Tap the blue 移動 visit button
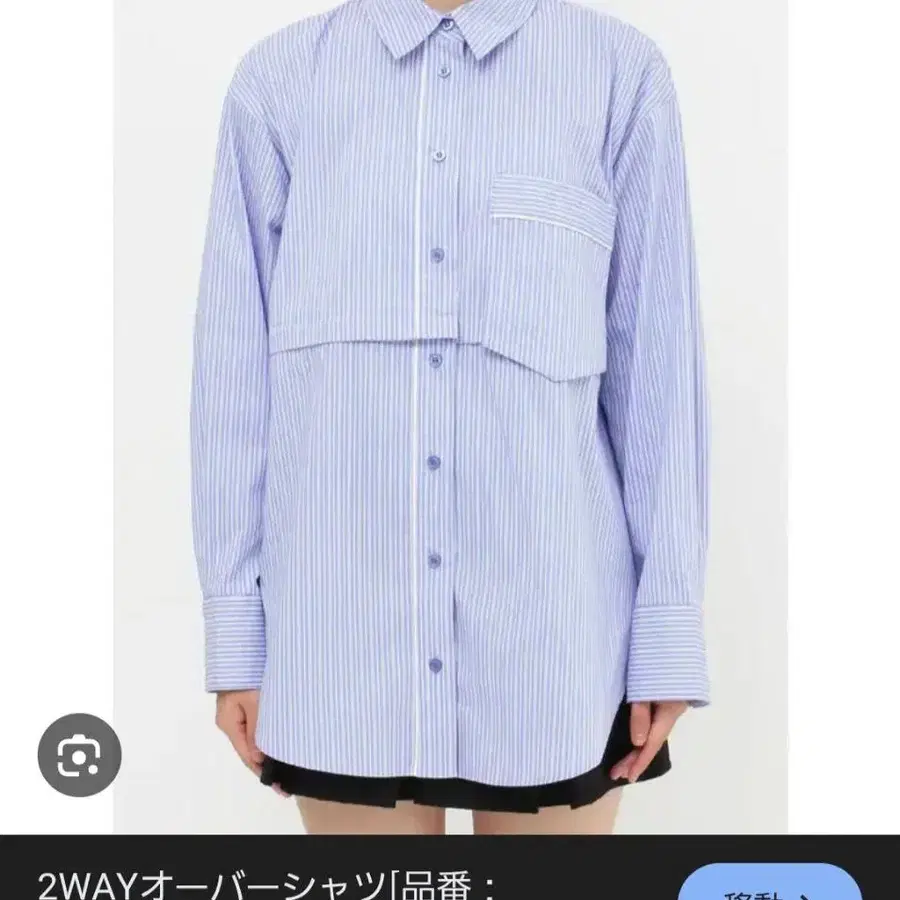 click(x=769, y=883)
